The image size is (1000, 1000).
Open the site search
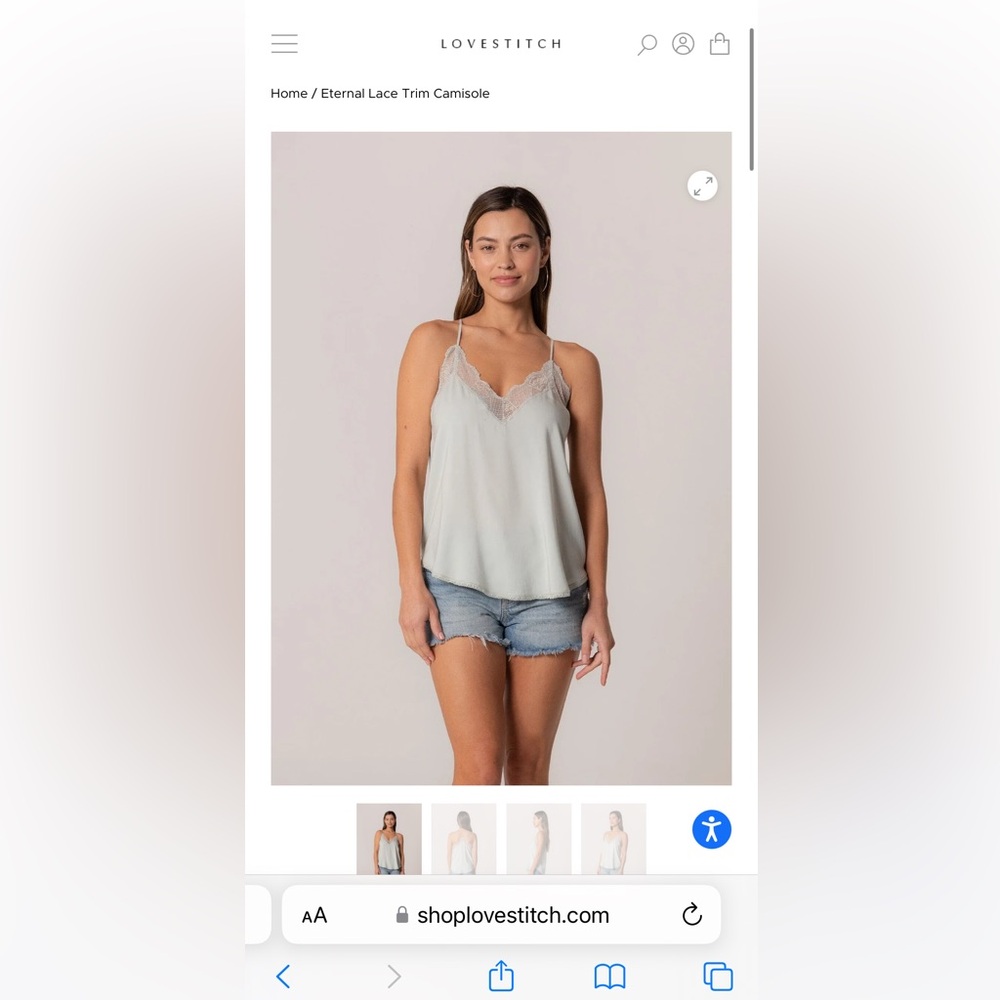(647, 44)
